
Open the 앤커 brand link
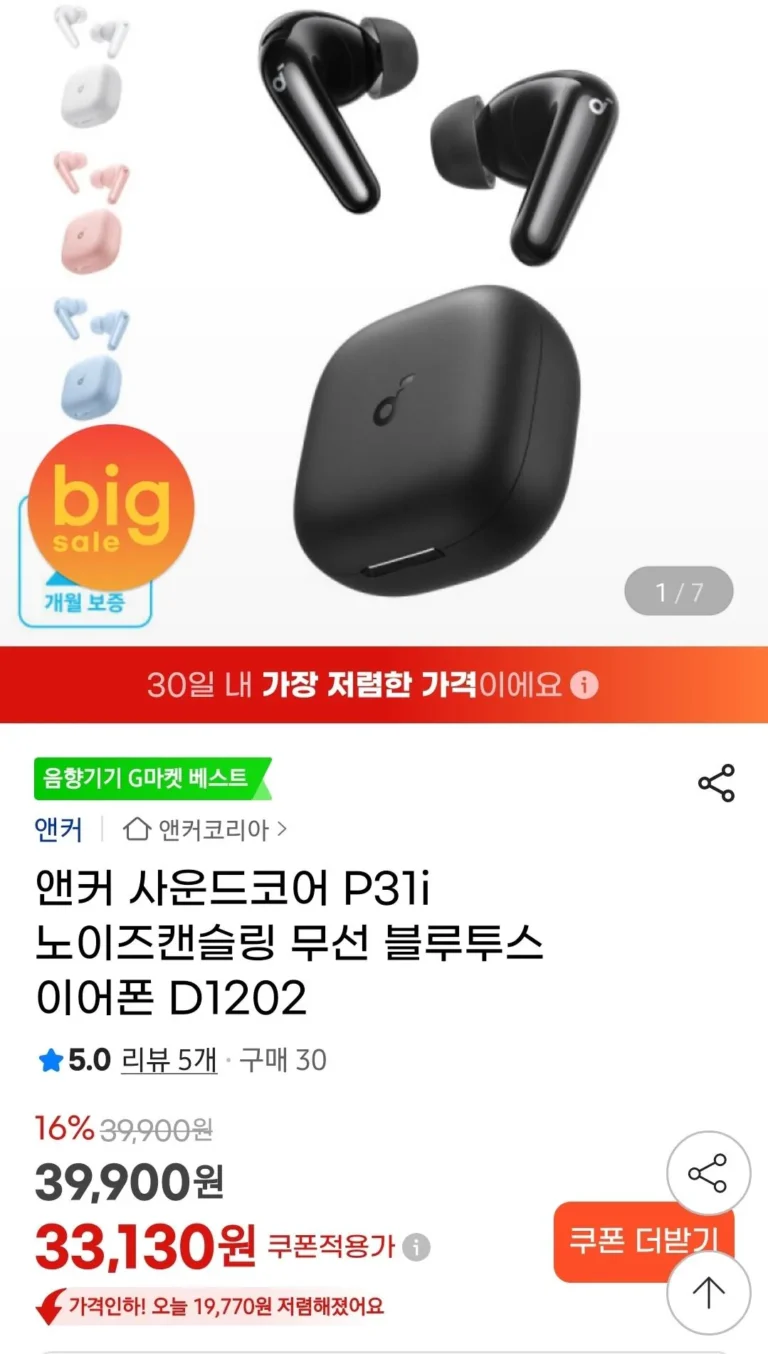(58, 829)
